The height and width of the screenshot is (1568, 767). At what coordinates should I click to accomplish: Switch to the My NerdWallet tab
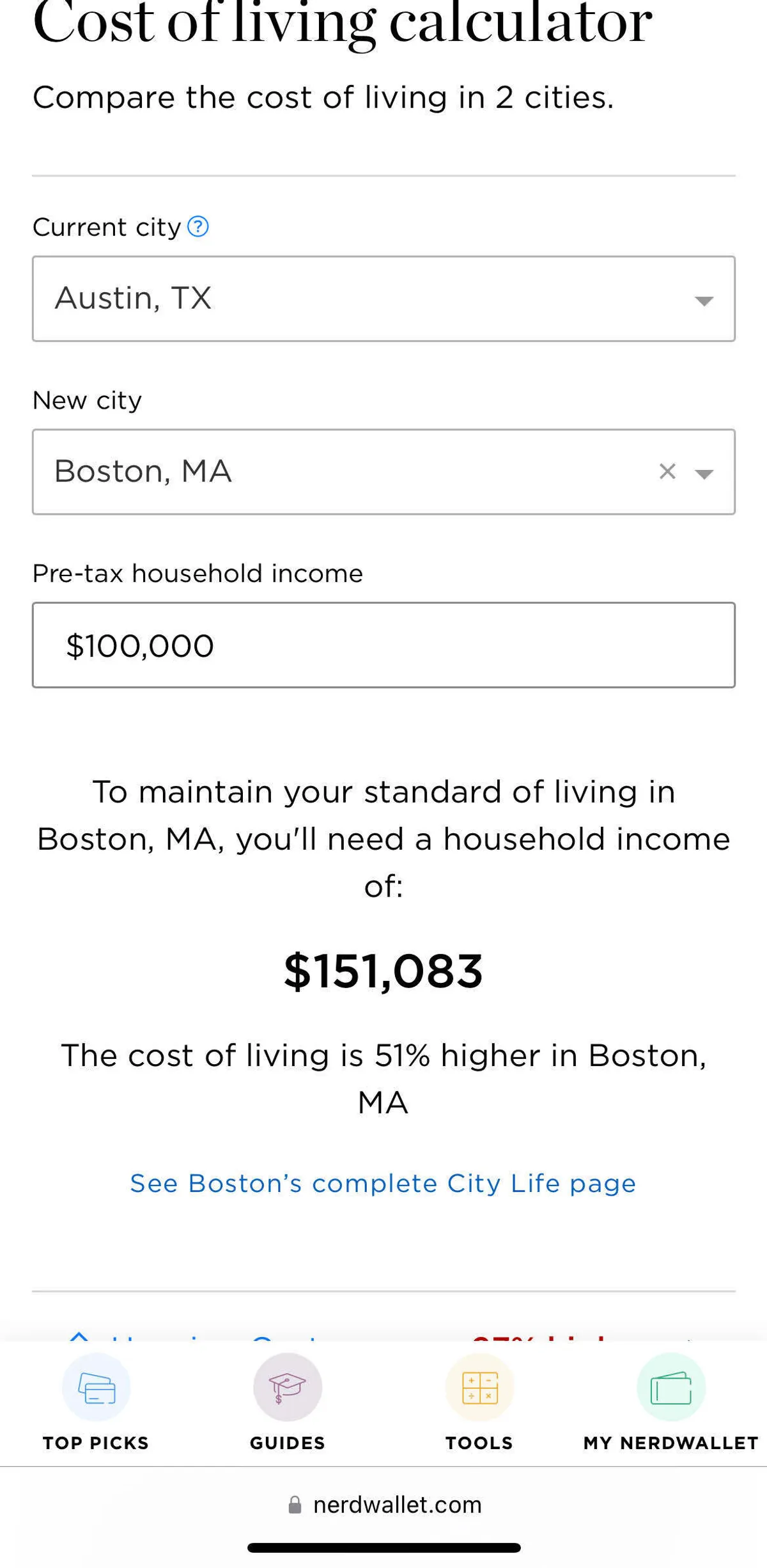coord(670,1400)
